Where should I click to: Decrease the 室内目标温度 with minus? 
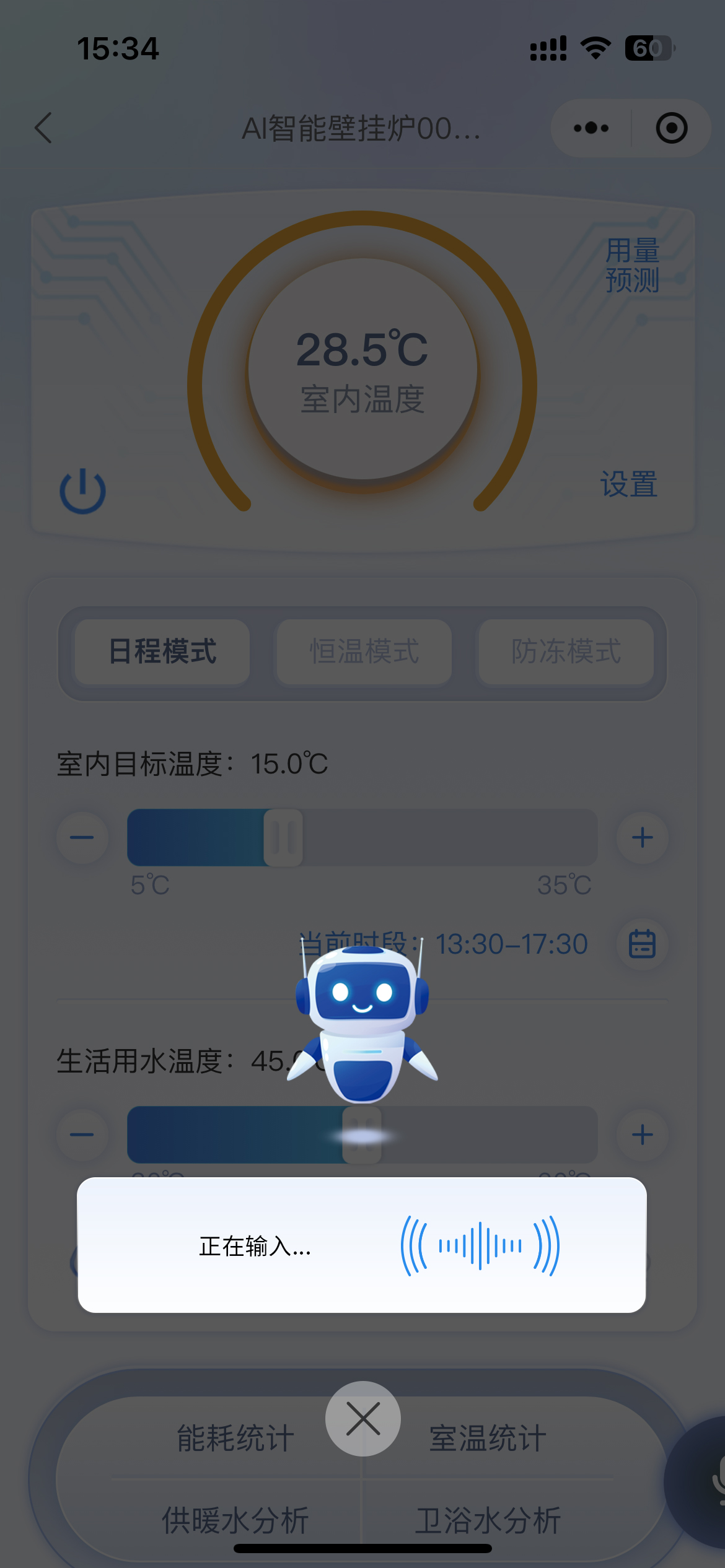(82, 838)
